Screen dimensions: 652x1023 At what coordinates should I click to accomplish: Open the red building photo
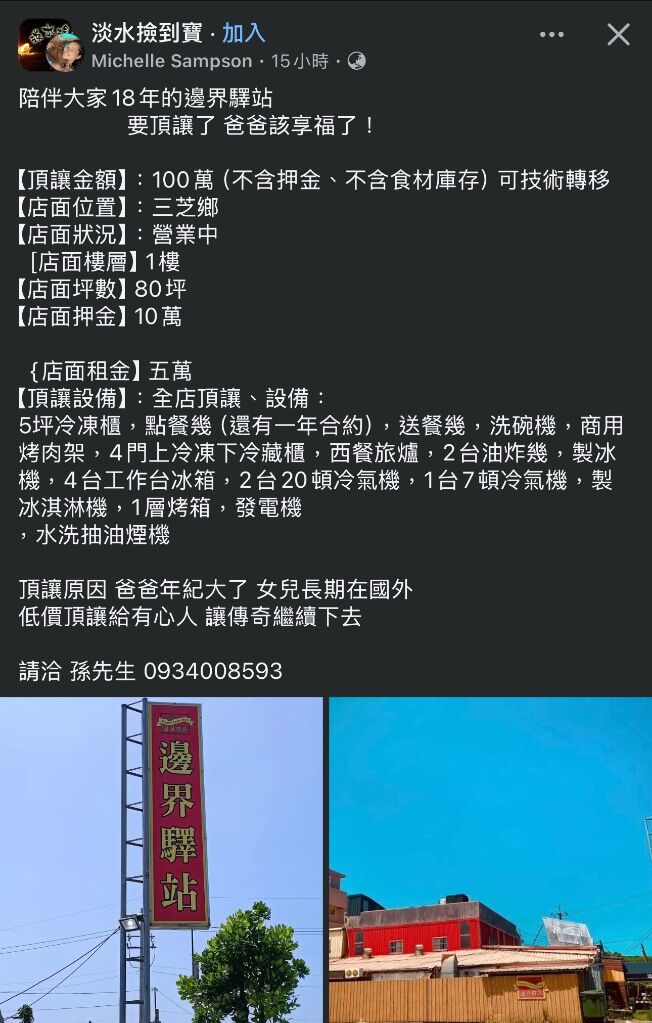click(x=490, y=859)
